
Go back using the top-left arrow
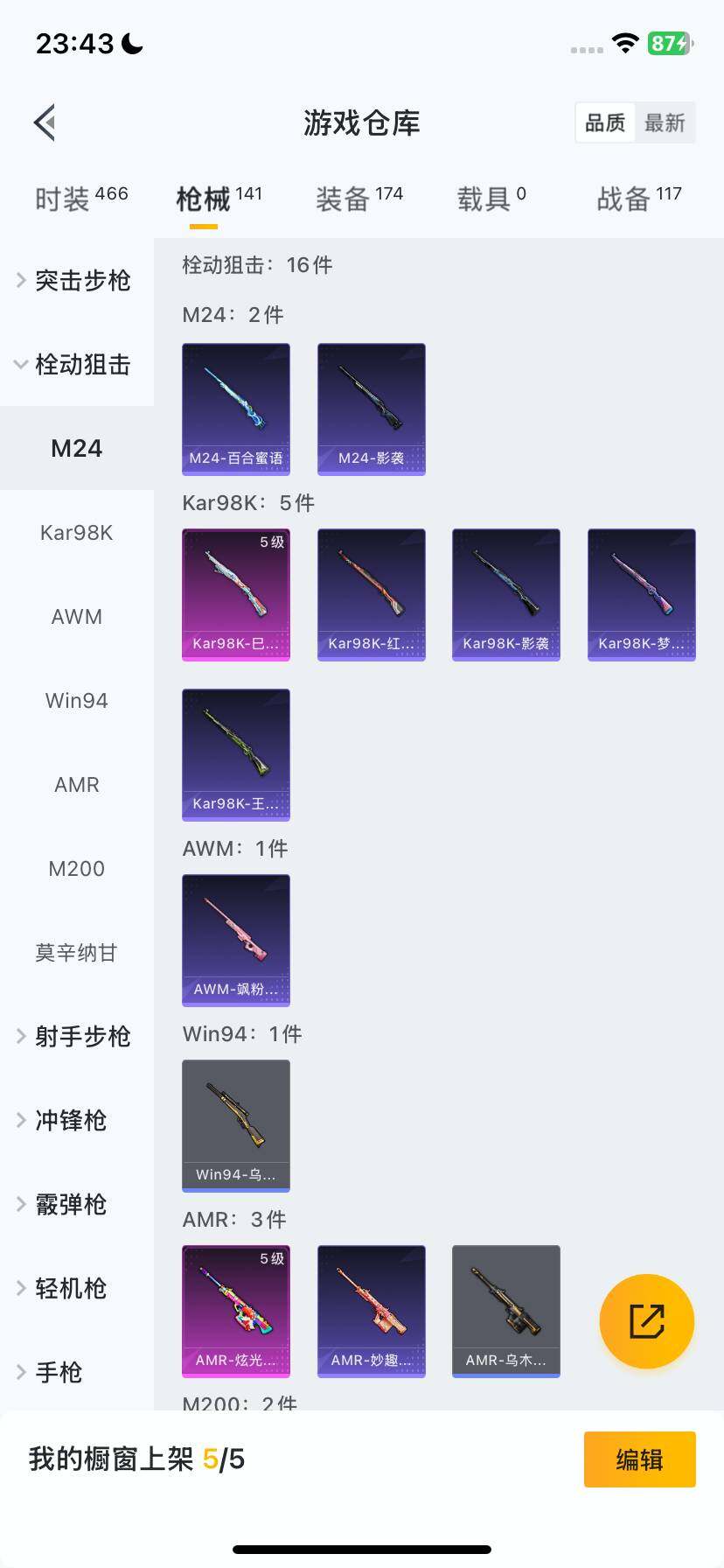click(45, 122)
